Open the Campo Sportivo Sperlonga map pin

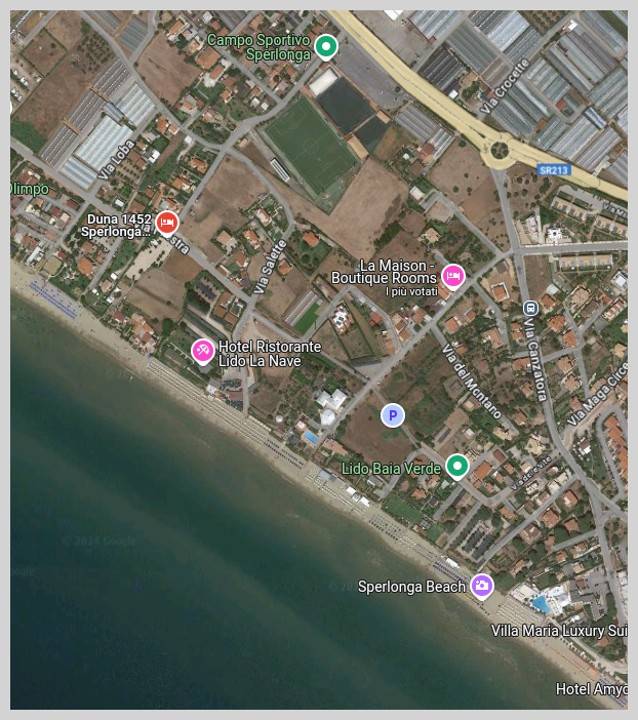(325, 45)
